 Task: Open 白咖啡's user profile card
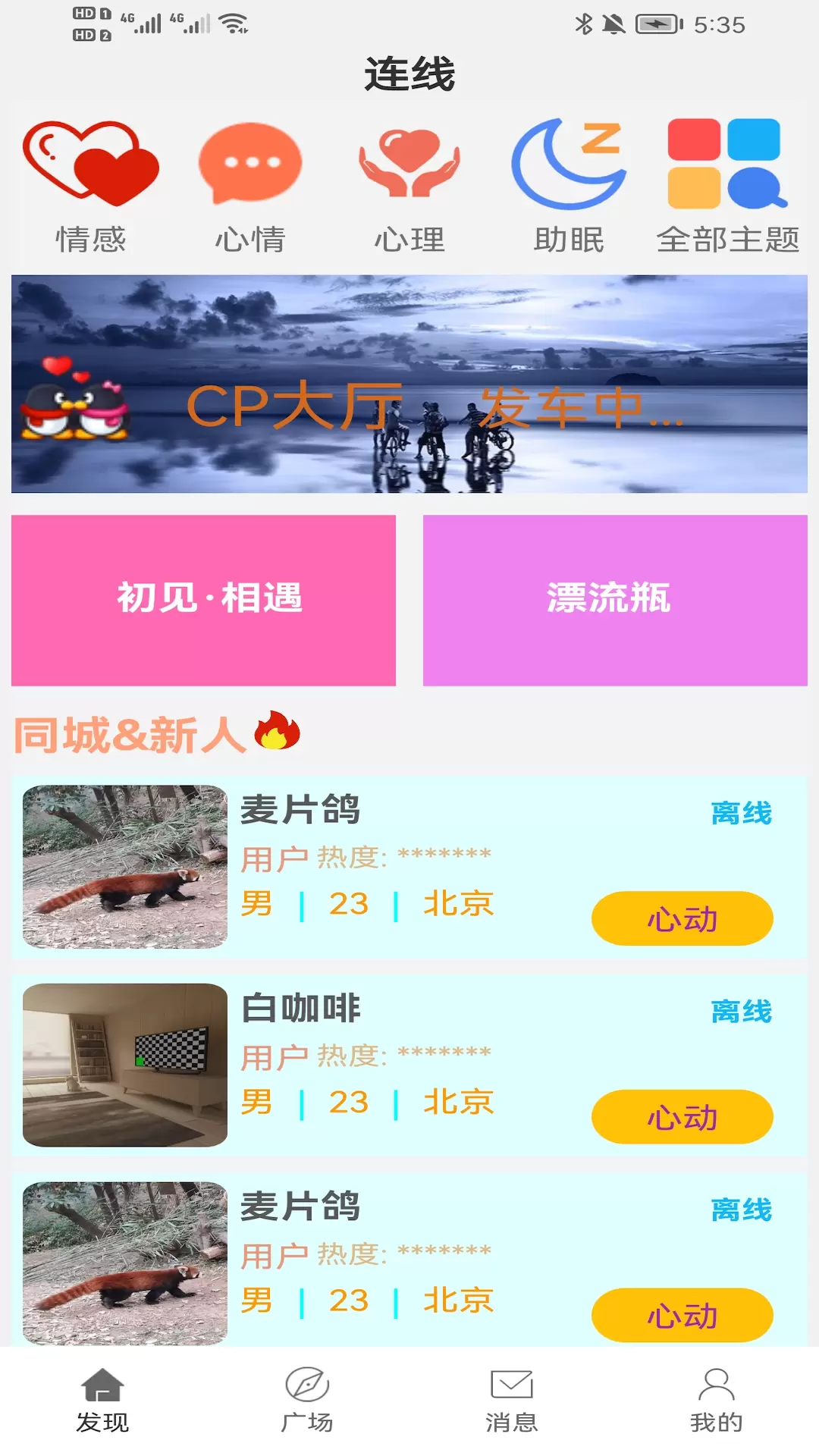pos(409,1065)
